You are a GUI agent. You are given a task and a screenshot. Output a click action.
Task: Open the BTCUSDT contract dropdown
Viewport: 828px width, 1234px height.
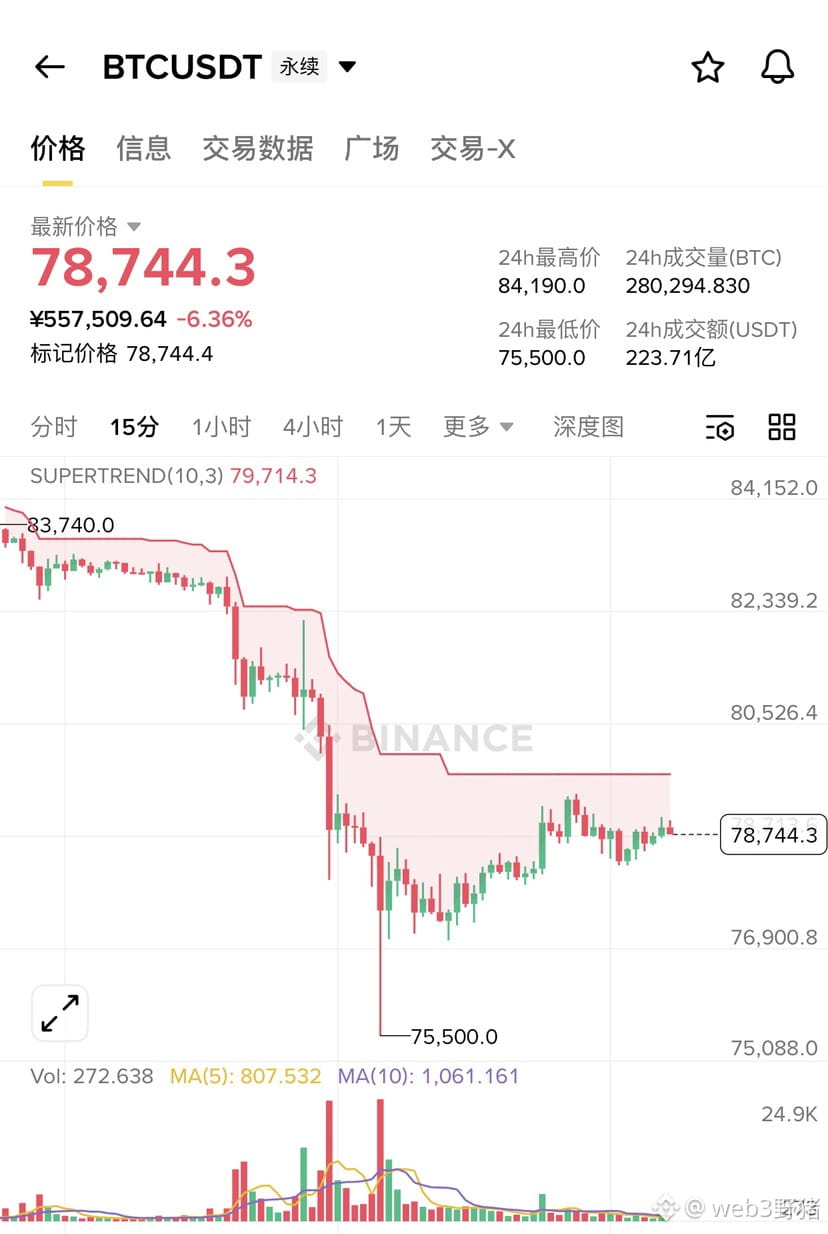click(347, 67)
